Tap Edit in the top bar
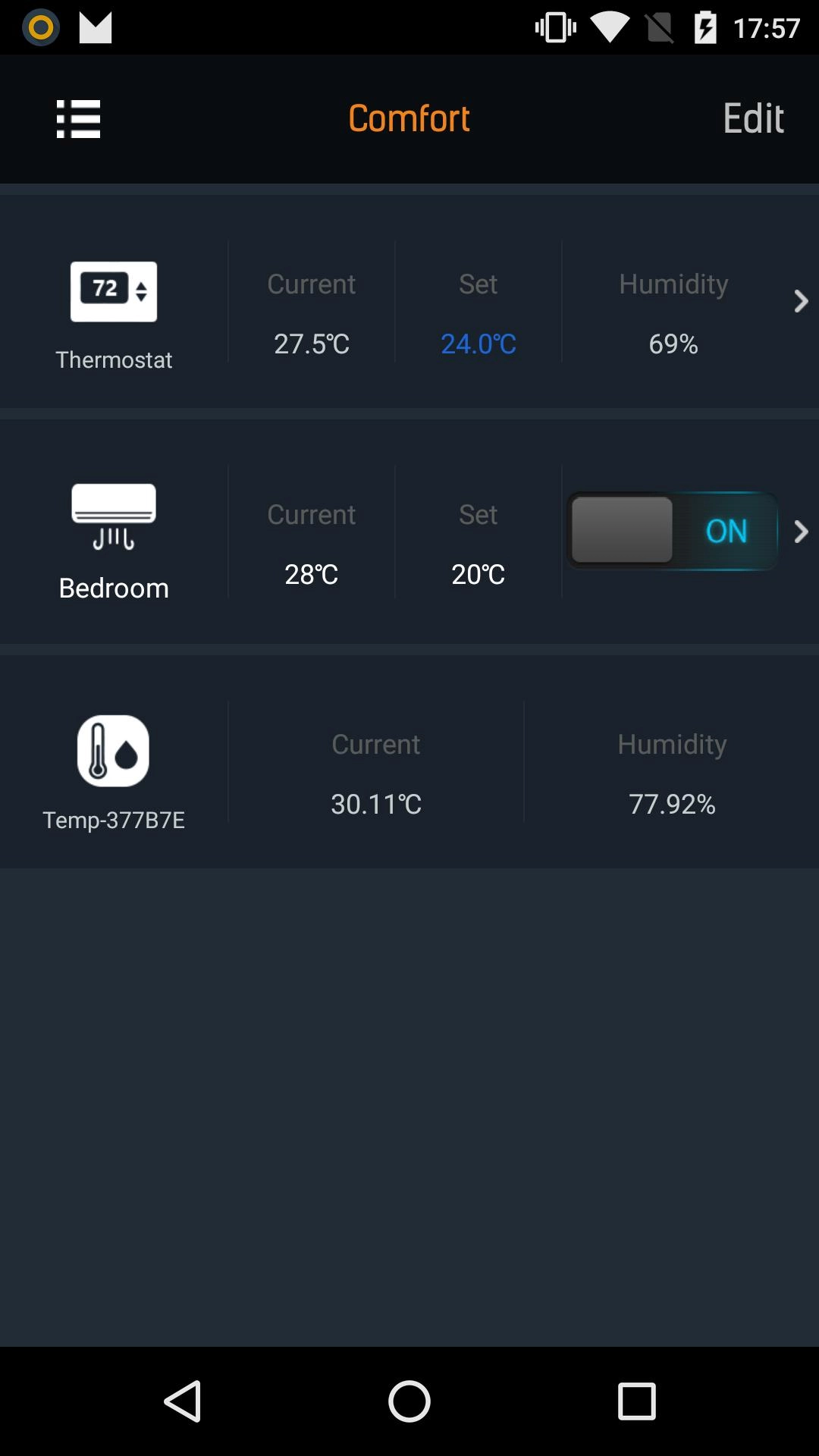 (x=752, y=119)
